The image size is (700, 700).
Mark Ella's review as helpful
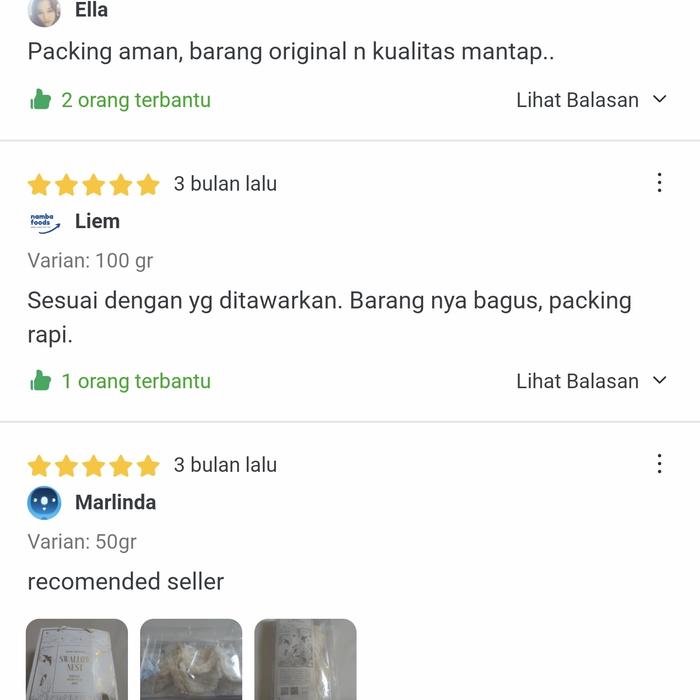pos(41,100)
